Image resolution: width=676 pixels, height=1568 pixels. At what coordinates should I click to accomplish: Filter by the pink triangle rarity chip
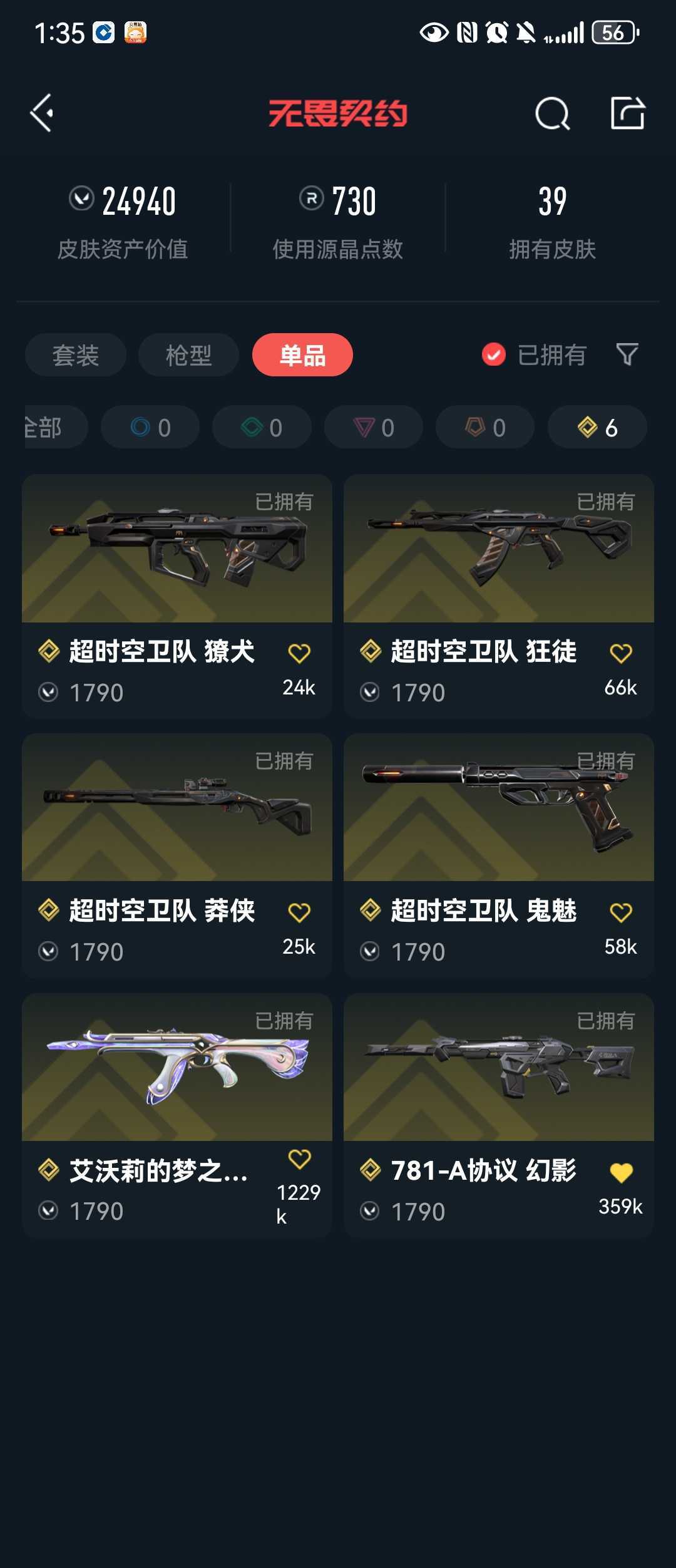tap(374, 427)
